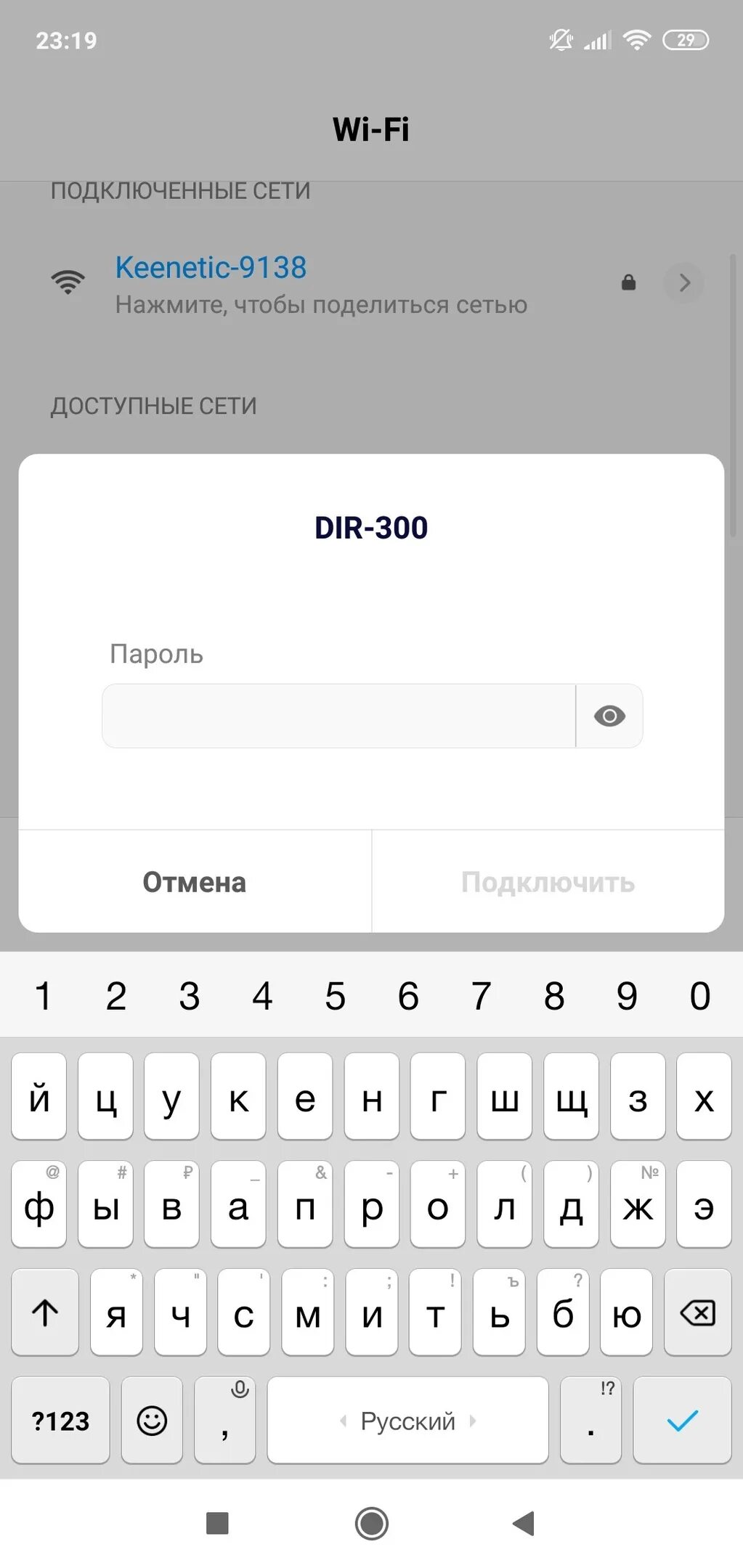Cancel the dialog with Отмена
This screenshot has height=1568, width=743.
195,882
